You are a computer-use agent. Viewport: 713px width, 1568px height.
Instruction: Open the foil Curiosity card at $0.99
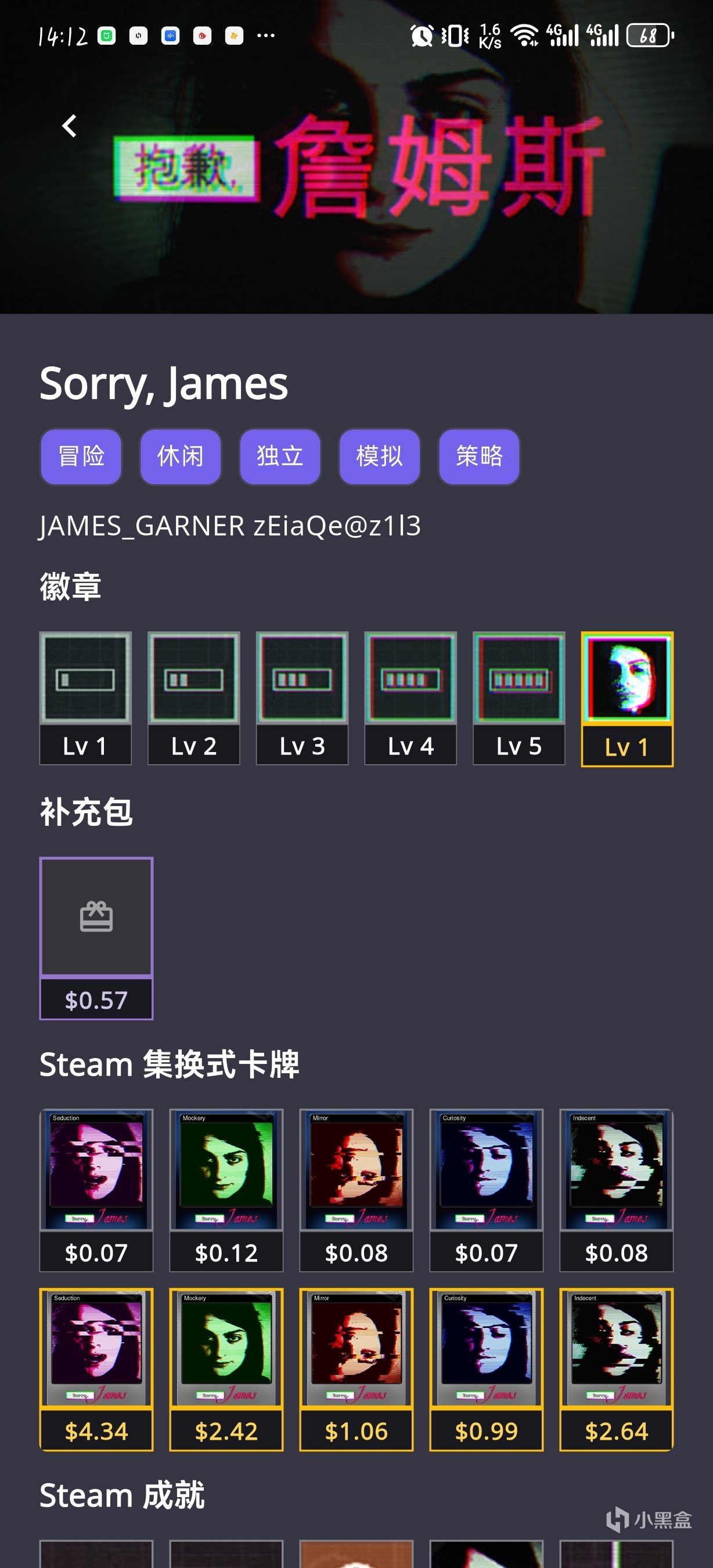click(486, 1368)
